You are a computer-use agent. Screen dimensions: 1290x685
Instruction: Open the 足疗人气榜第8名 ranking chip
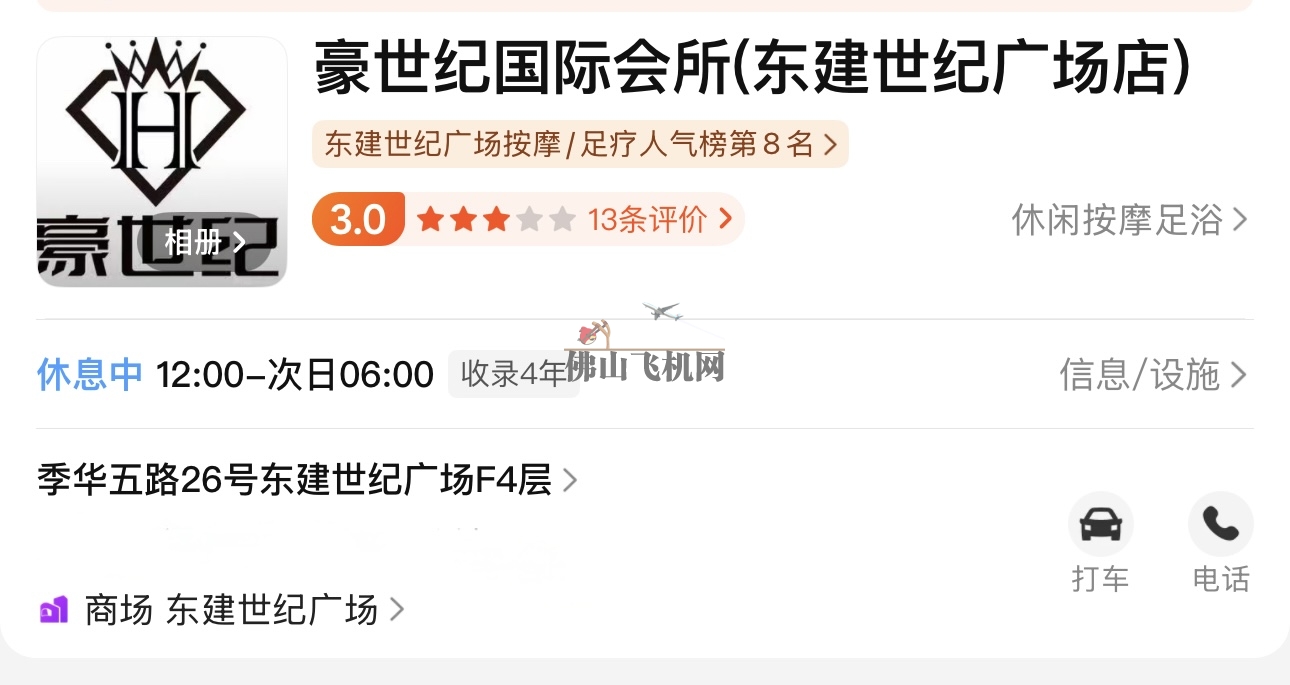tap(580, 144)
